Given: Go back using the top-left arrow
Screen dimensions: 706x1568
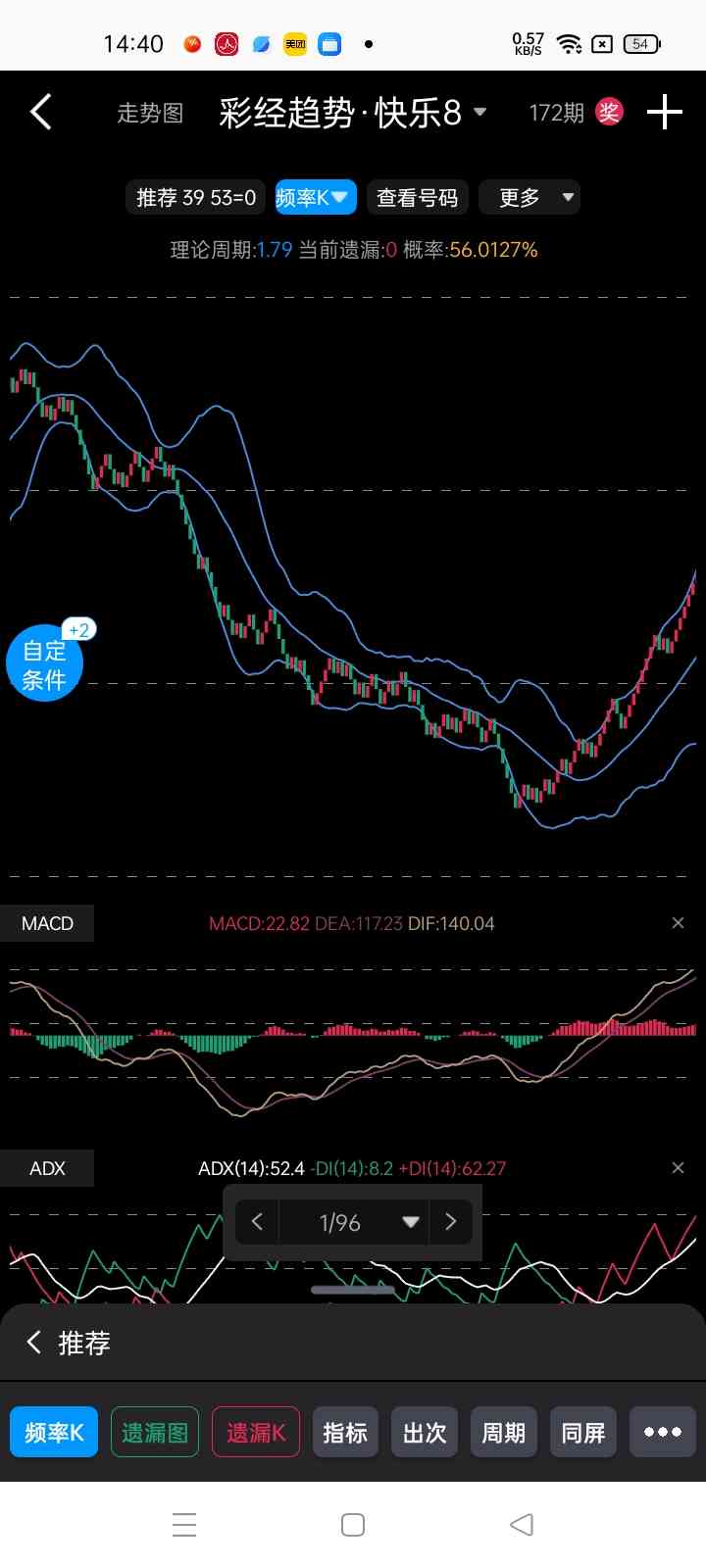Looking at the screenshot, I should (x=40, y=113).
